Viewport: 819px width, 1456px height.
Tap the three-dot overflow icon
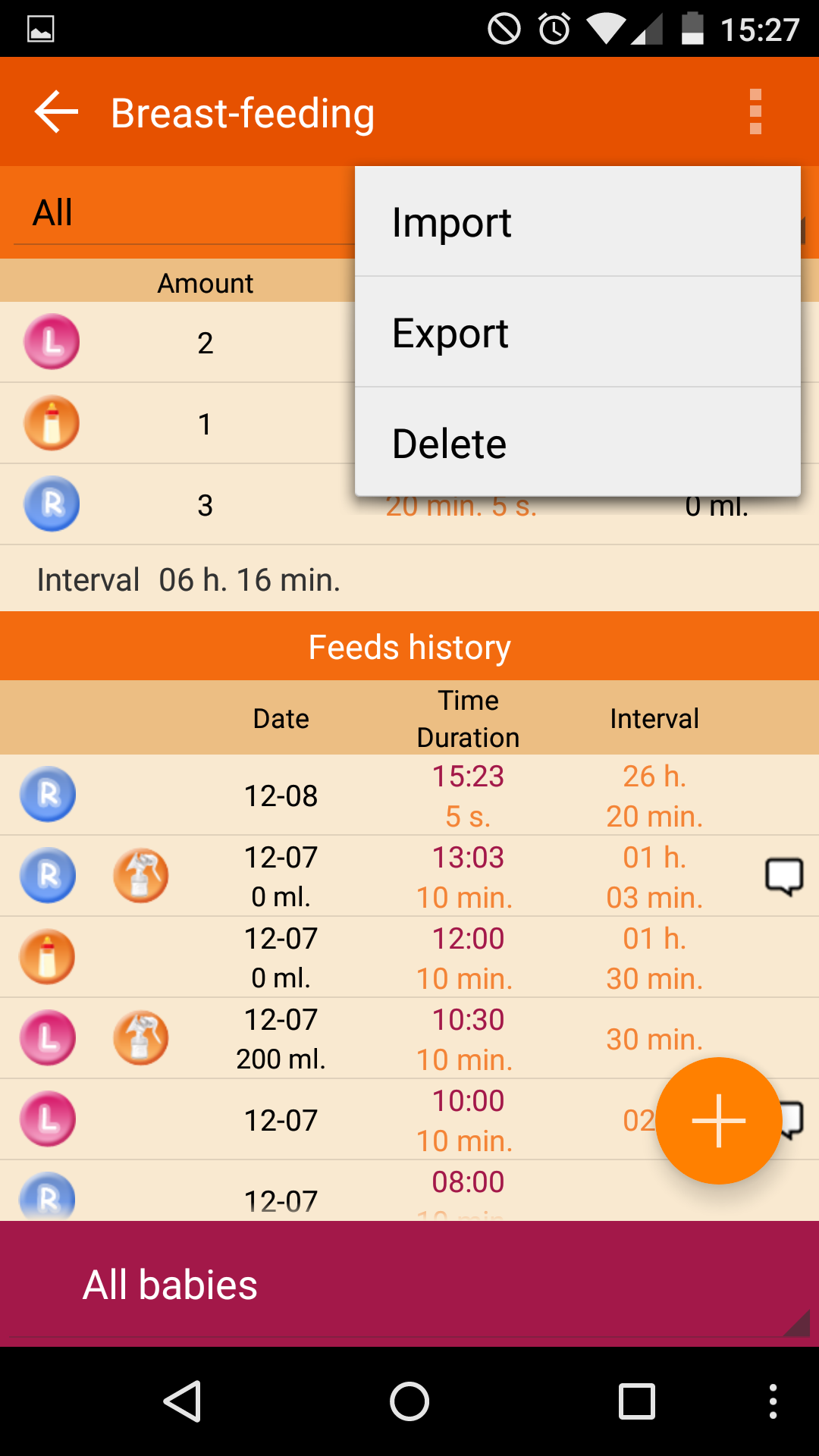click(755, 112)
